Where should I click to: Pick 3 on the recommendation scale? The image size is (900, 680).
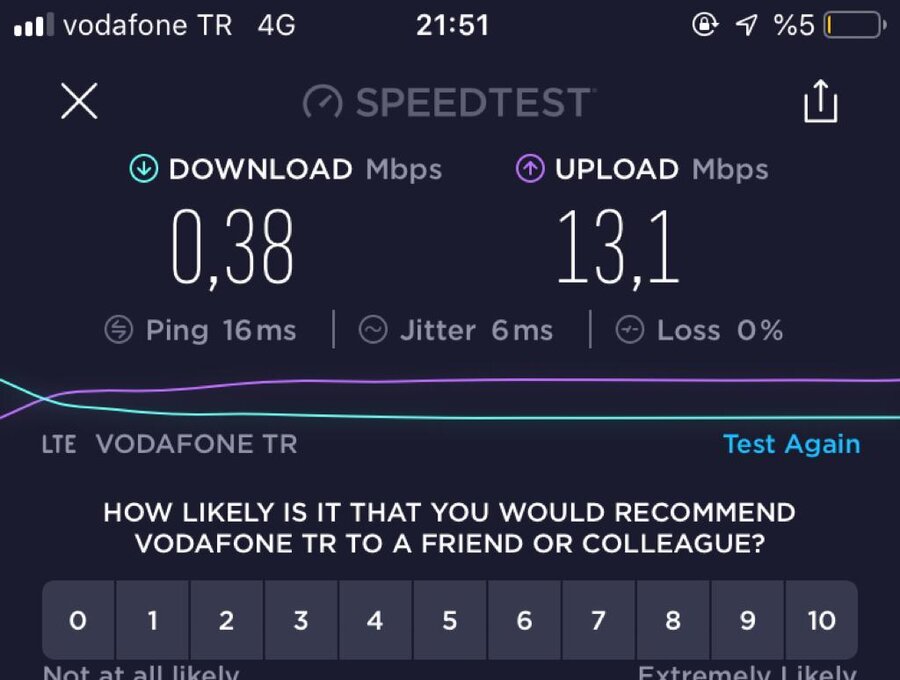(x=301, y=620)
